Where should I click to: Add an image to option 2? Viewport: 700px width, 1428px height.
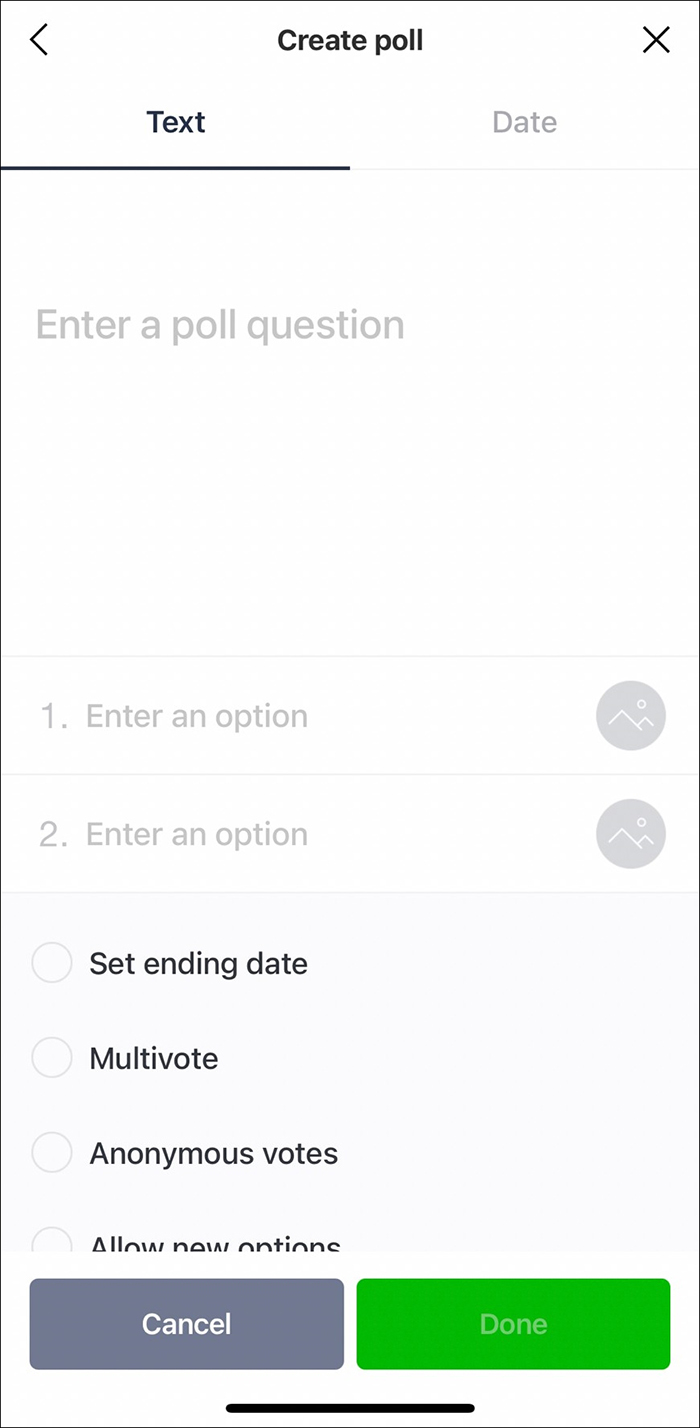pyautogui.click(x=631, y=834)
